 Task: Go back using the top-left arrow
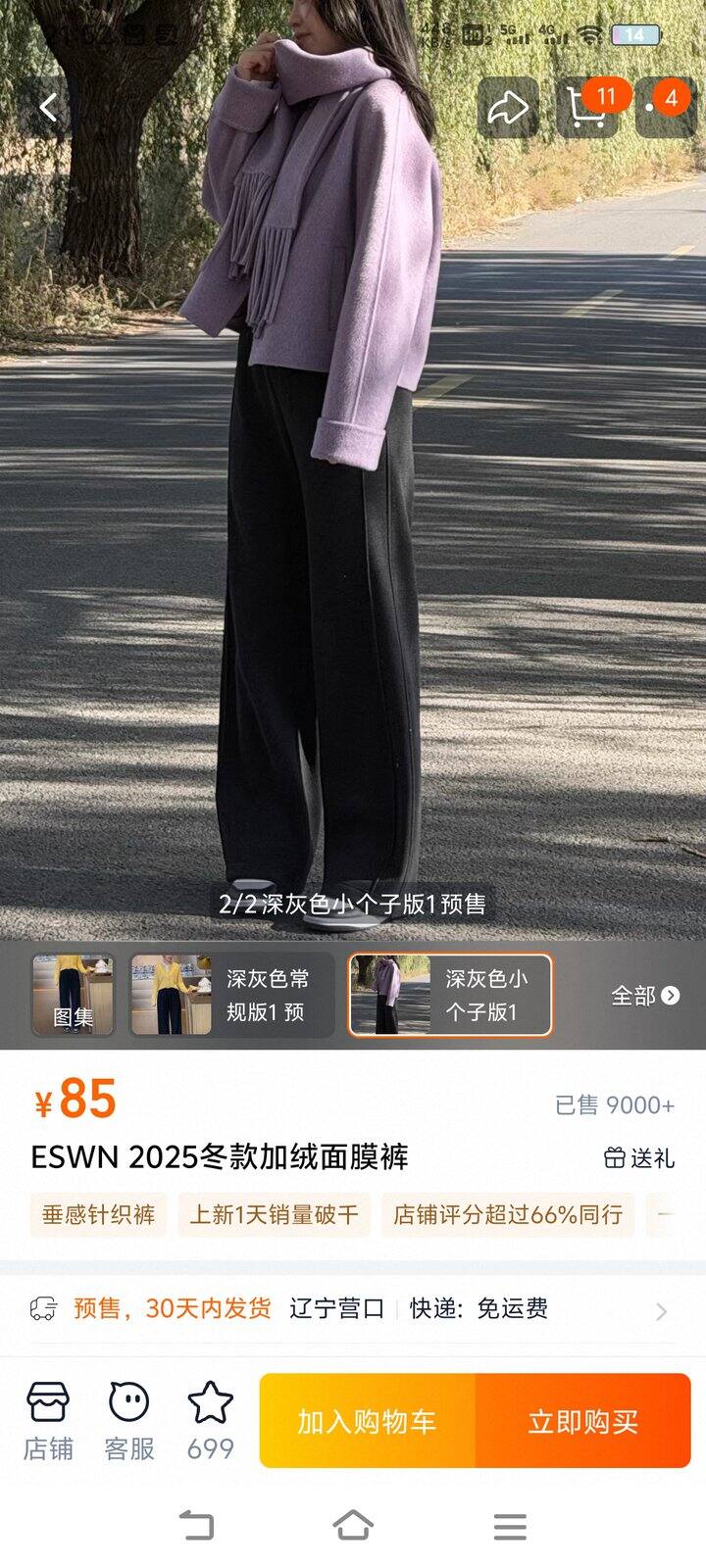(x=49, y=107)
